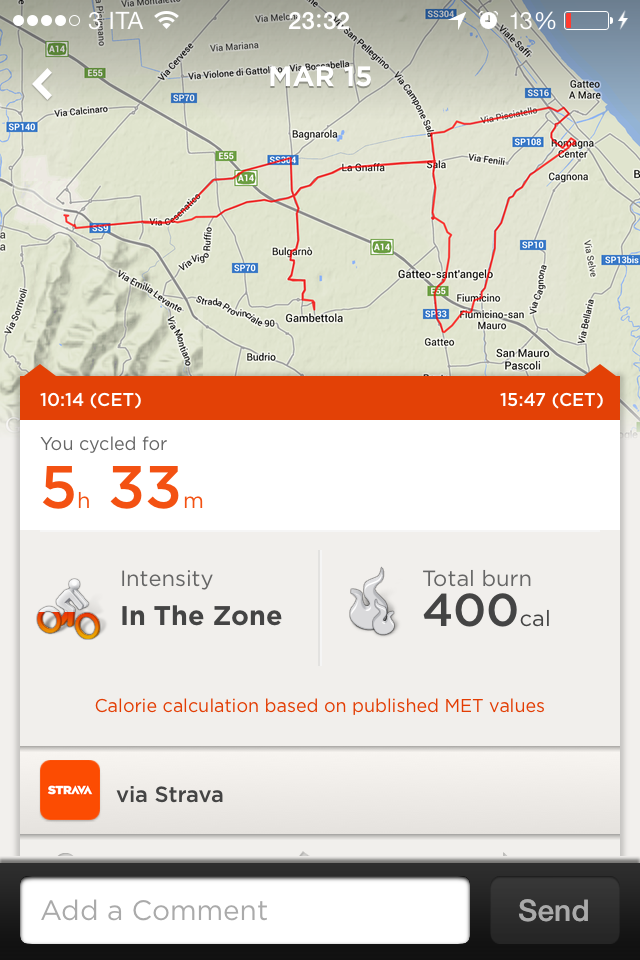This screenshot has width=640, height=960.
Task: Go back using the top-left arrow
Action: (x=42, y=83)
